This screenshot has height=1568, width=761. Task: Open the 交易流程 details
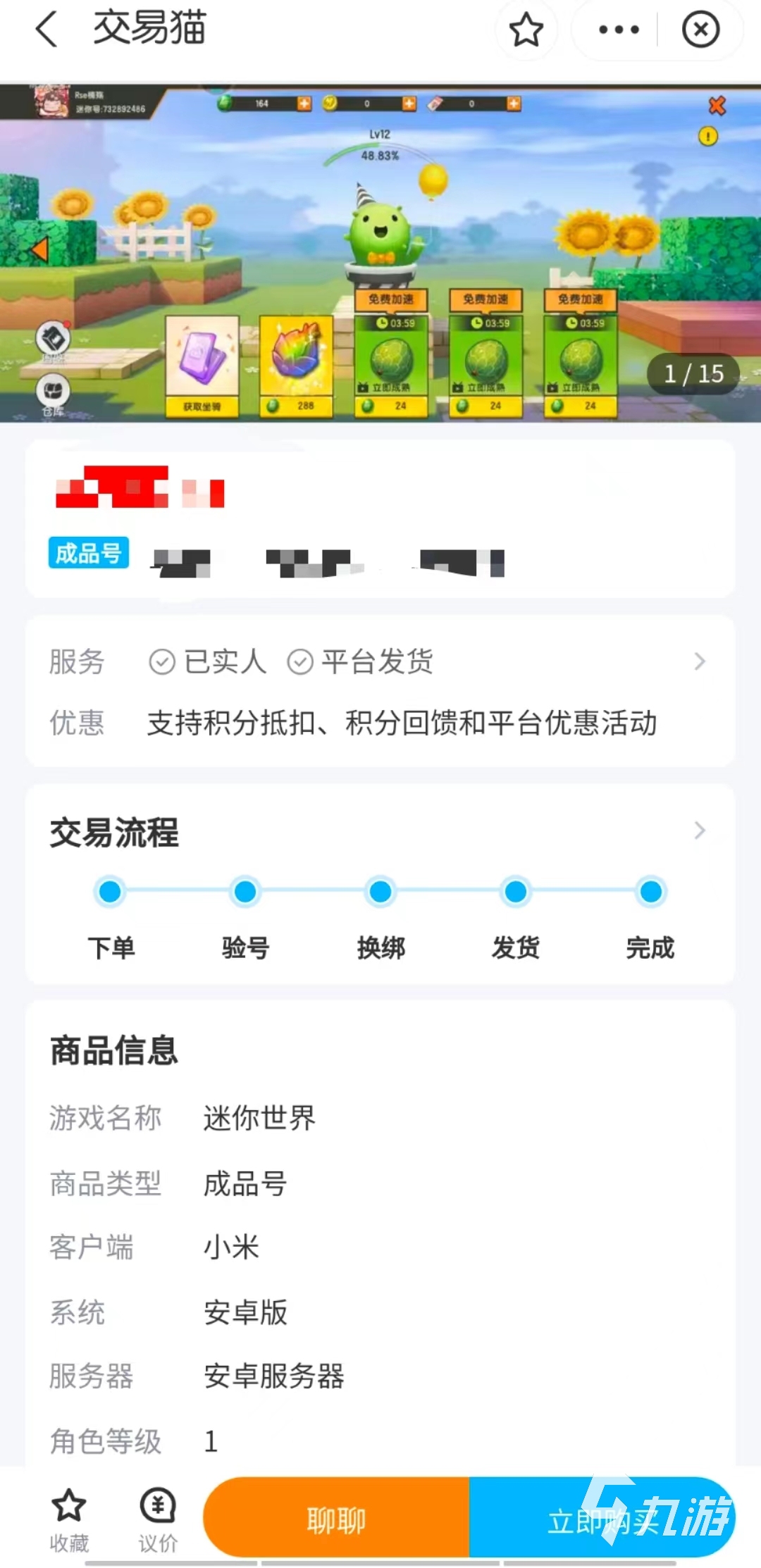point(699,830)
